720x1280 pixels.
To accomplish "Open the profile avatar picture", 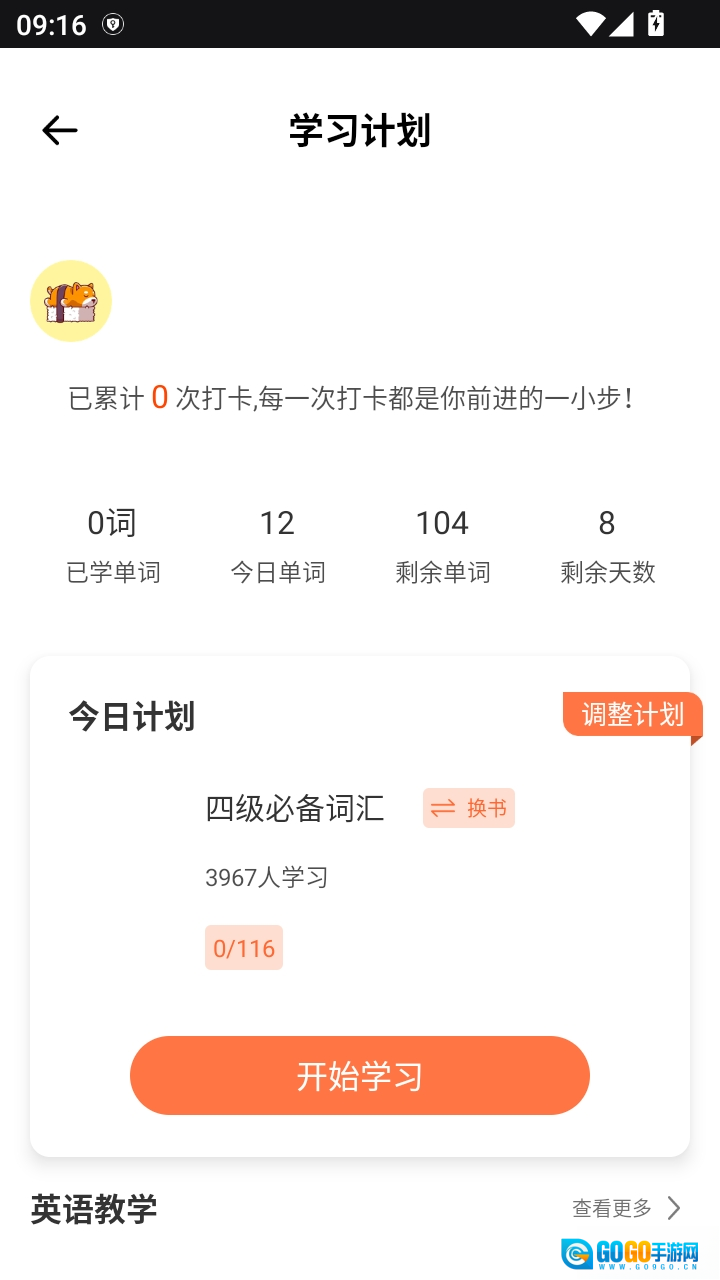I will (71, 301).
